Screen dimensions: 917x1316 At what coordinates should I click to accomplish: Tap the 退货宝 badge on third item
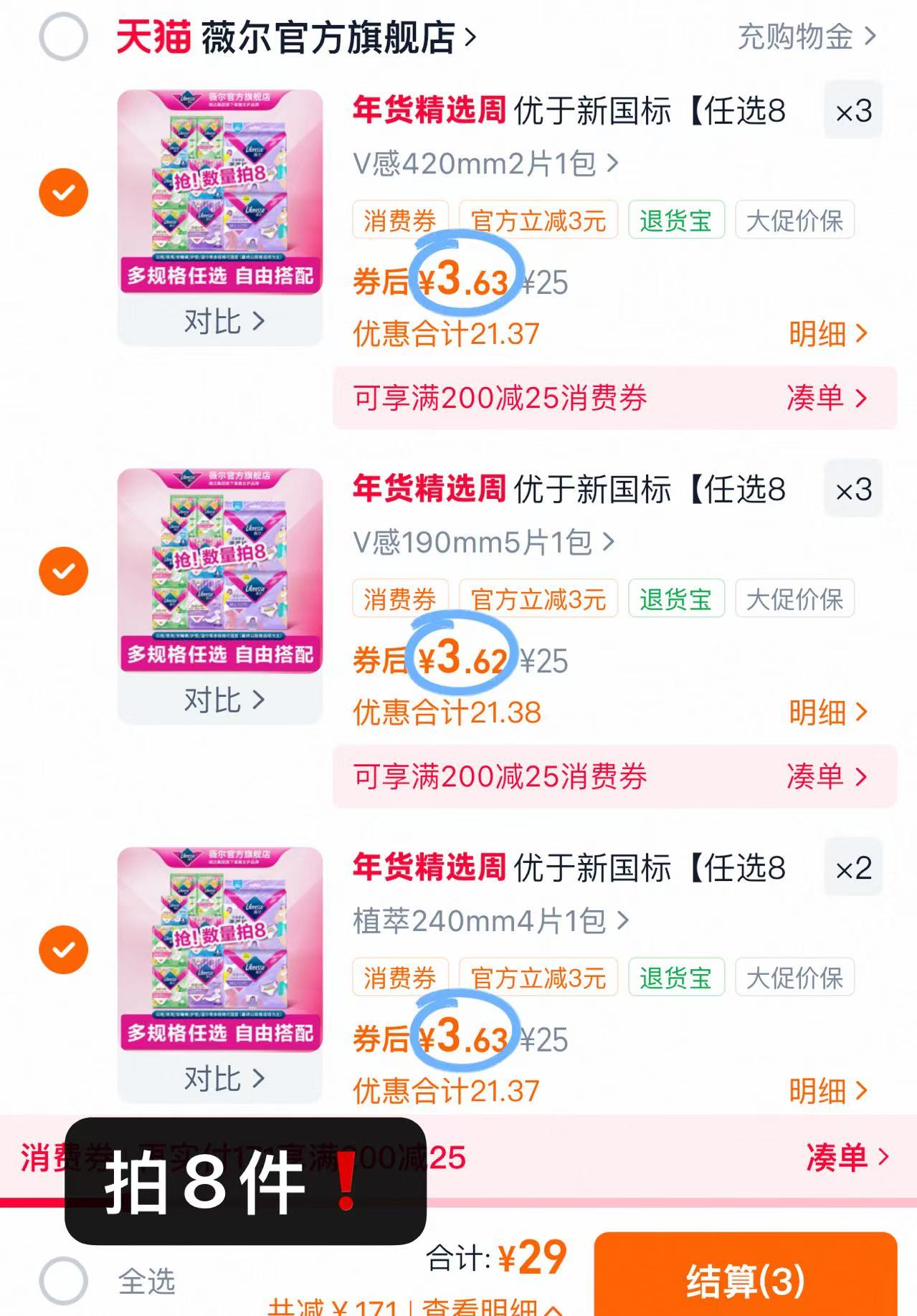click(676, 976)
